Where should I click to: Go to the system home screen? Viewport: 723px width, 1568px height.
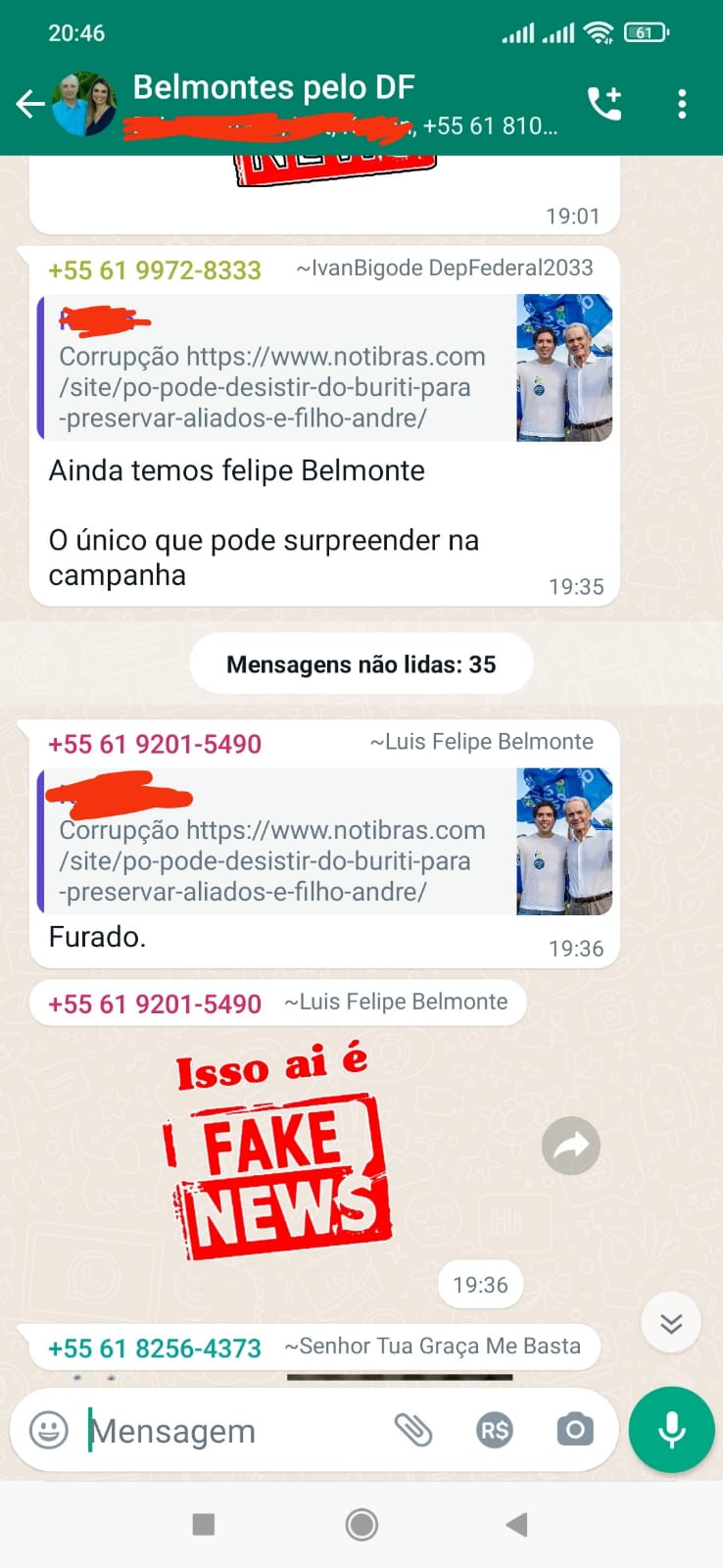coord(361,1524)
